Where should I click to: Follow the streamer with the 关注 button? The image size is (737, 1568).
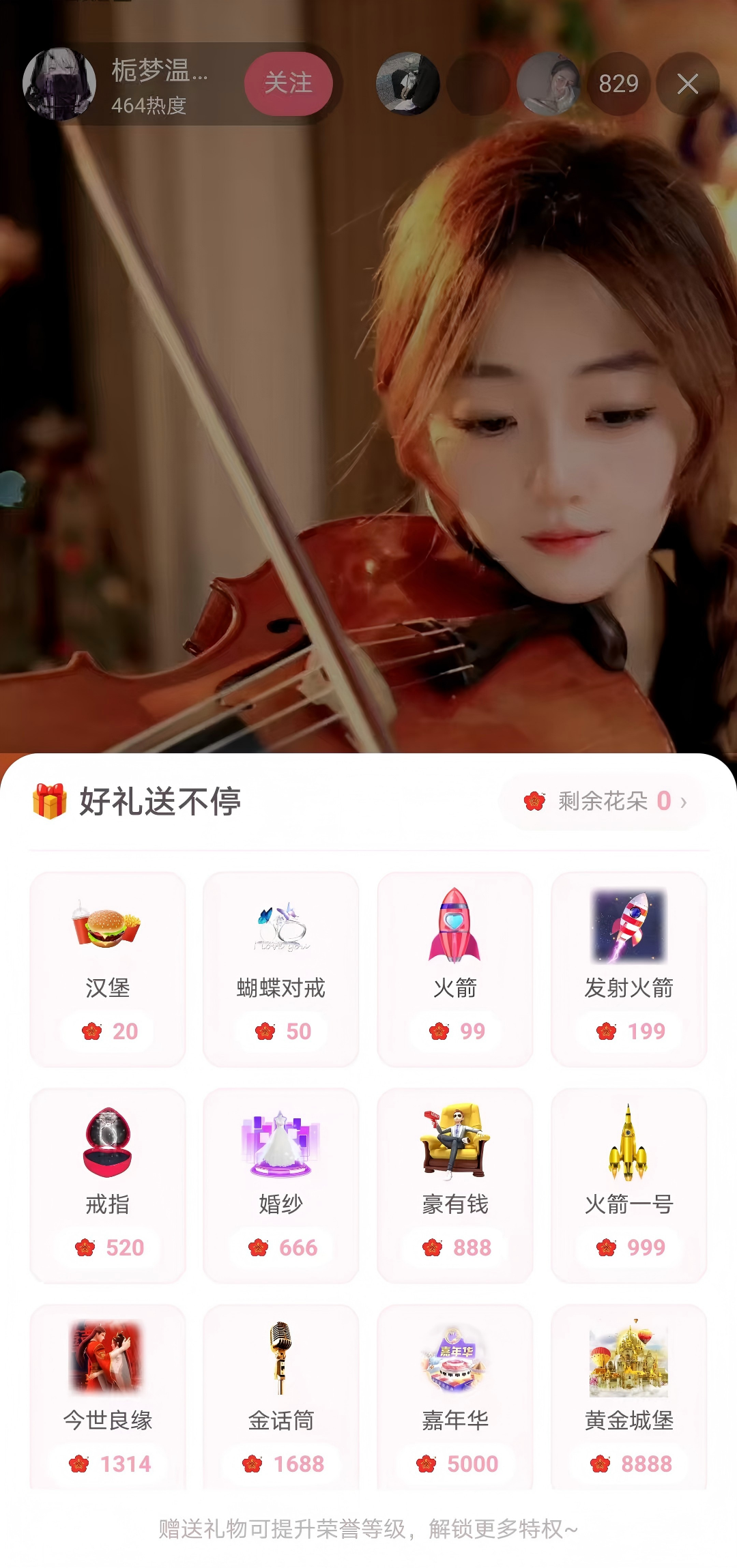point(288,84)
